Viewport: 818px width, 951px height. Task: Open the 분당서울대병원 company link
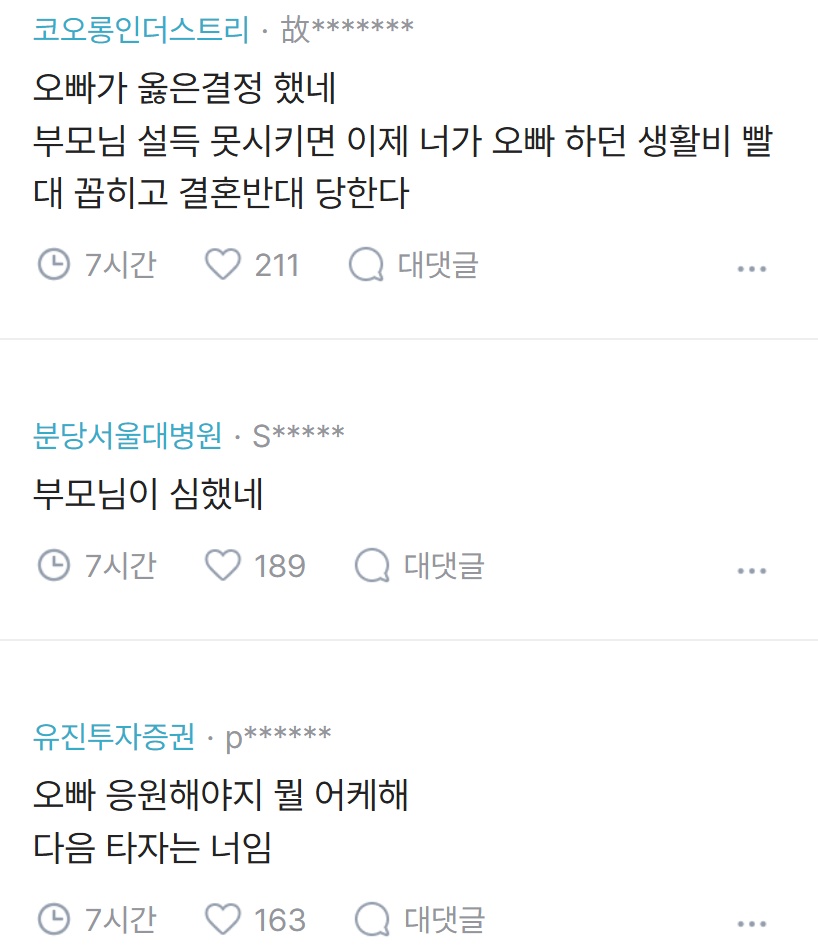click(128, 436)
